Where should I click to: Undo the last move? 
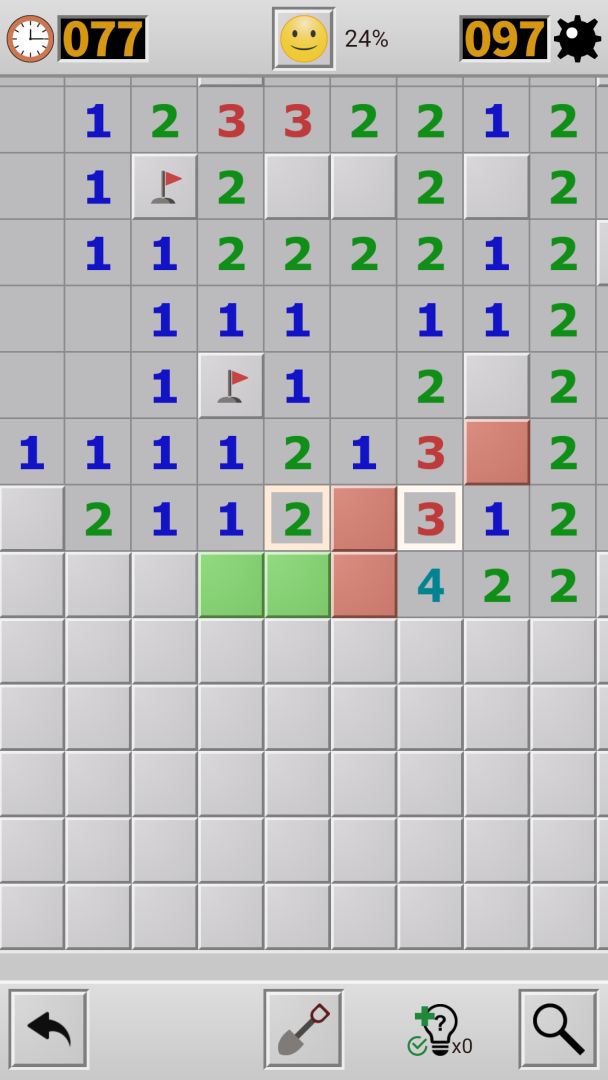tap(49, 1028)
